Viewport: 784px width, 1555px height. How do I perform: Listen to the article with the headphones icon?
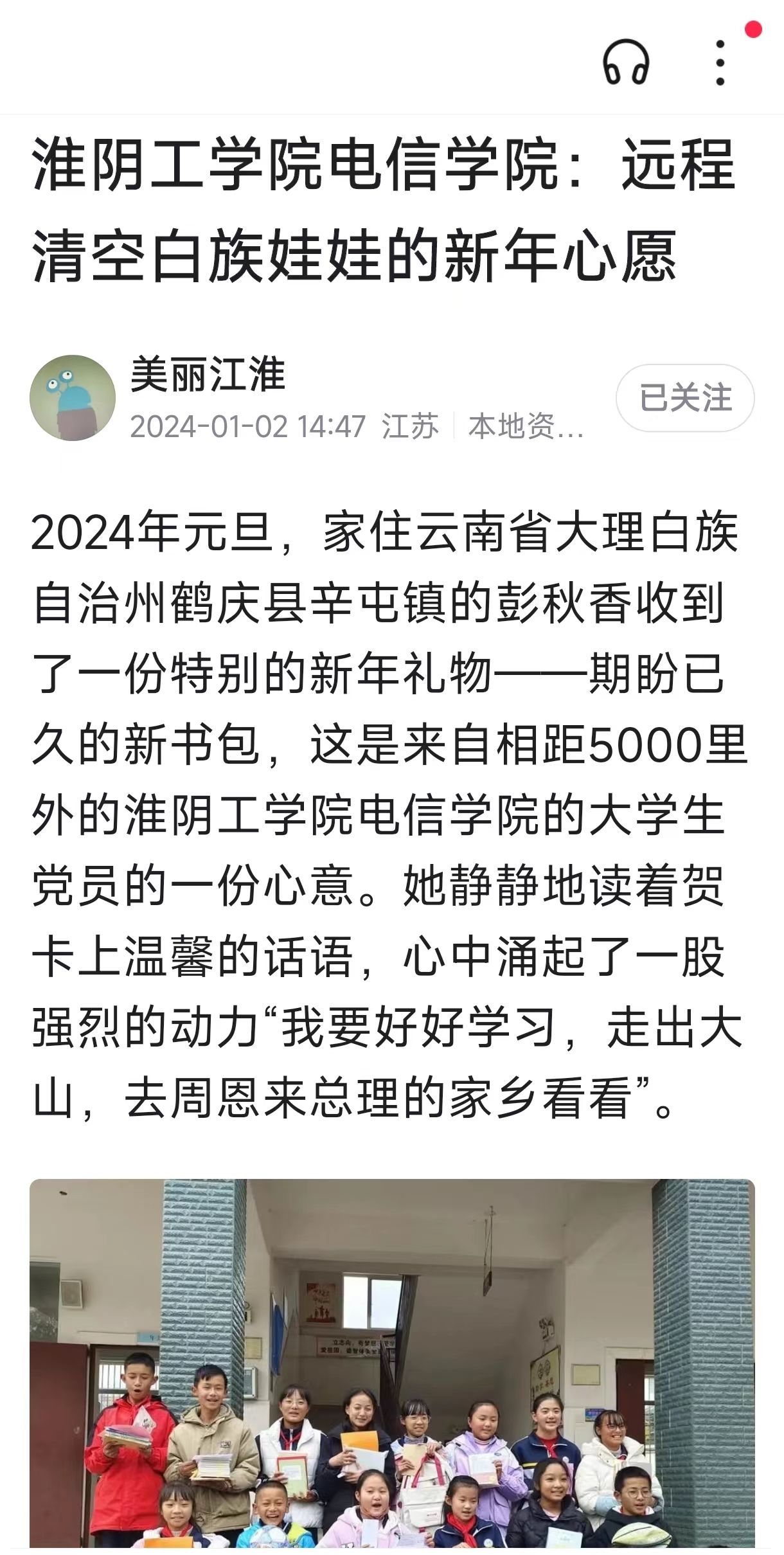tap(625, 62)
